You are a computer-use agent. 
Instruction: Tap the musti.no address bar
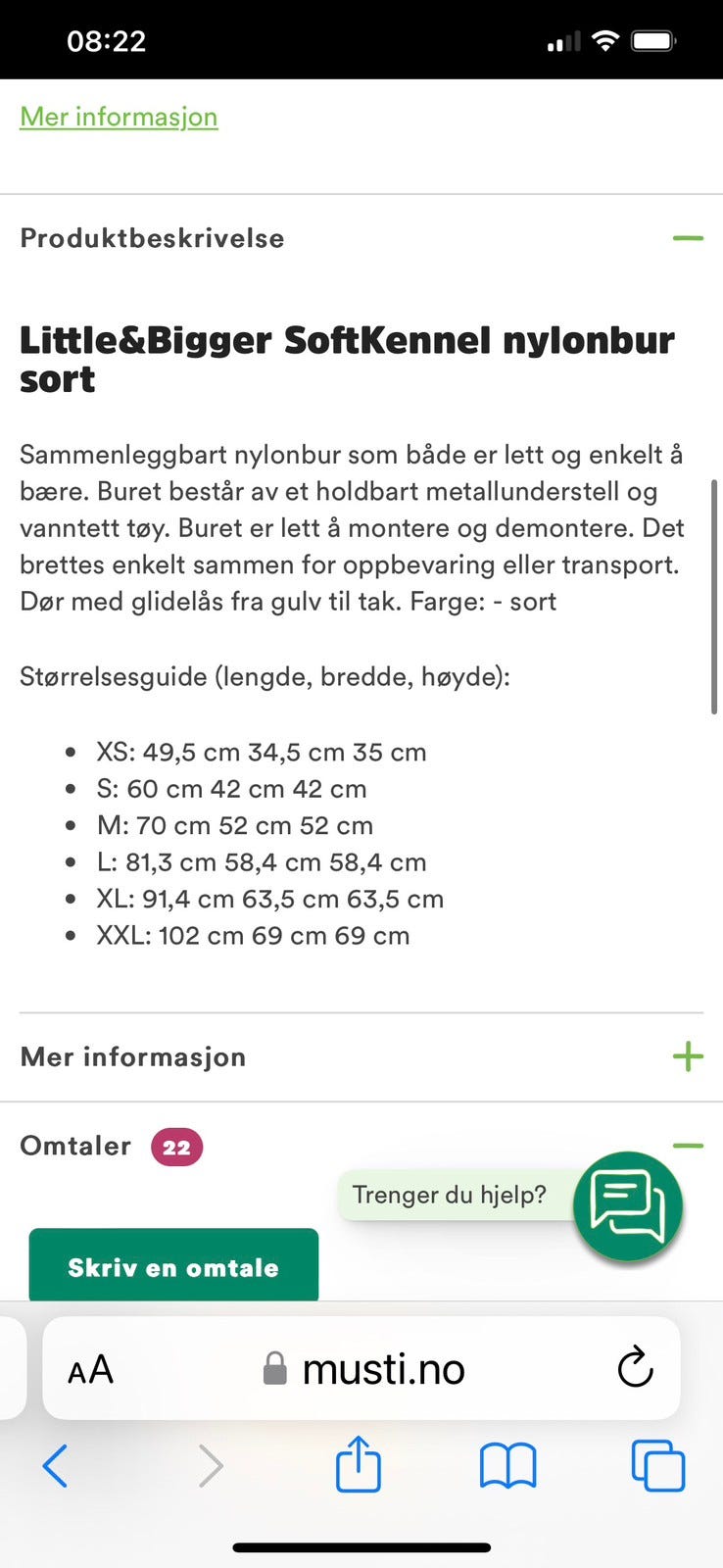[384, 1369]
